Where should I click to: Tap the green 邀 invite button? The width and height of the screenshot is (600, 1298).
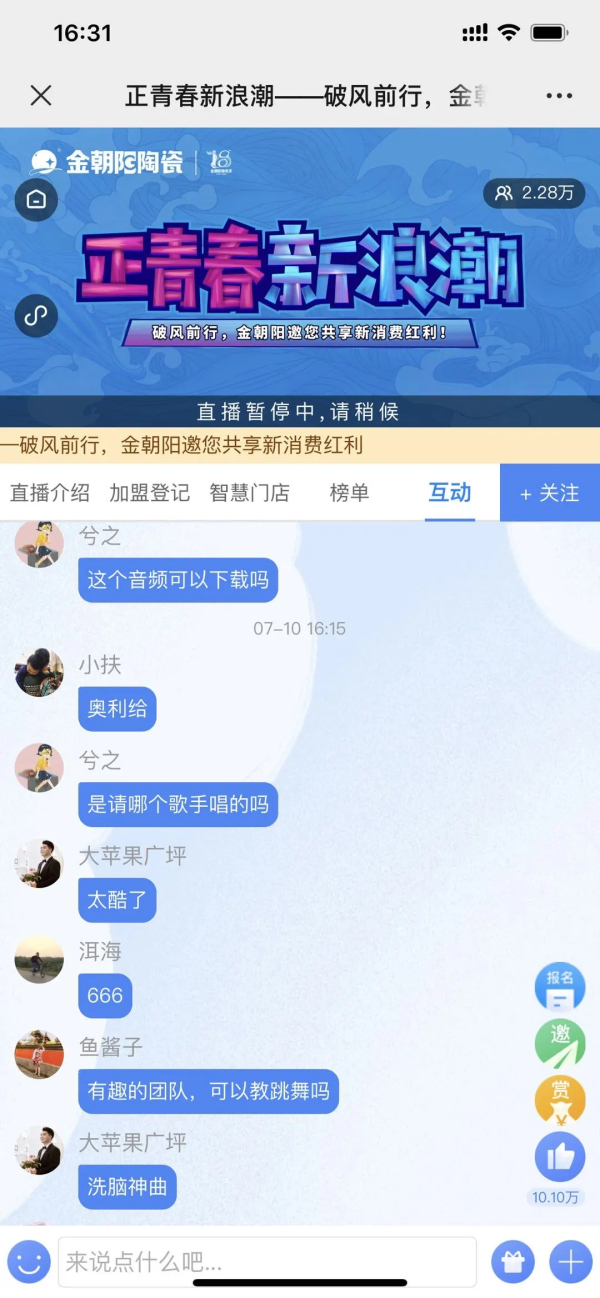[x=560, y=1043]
